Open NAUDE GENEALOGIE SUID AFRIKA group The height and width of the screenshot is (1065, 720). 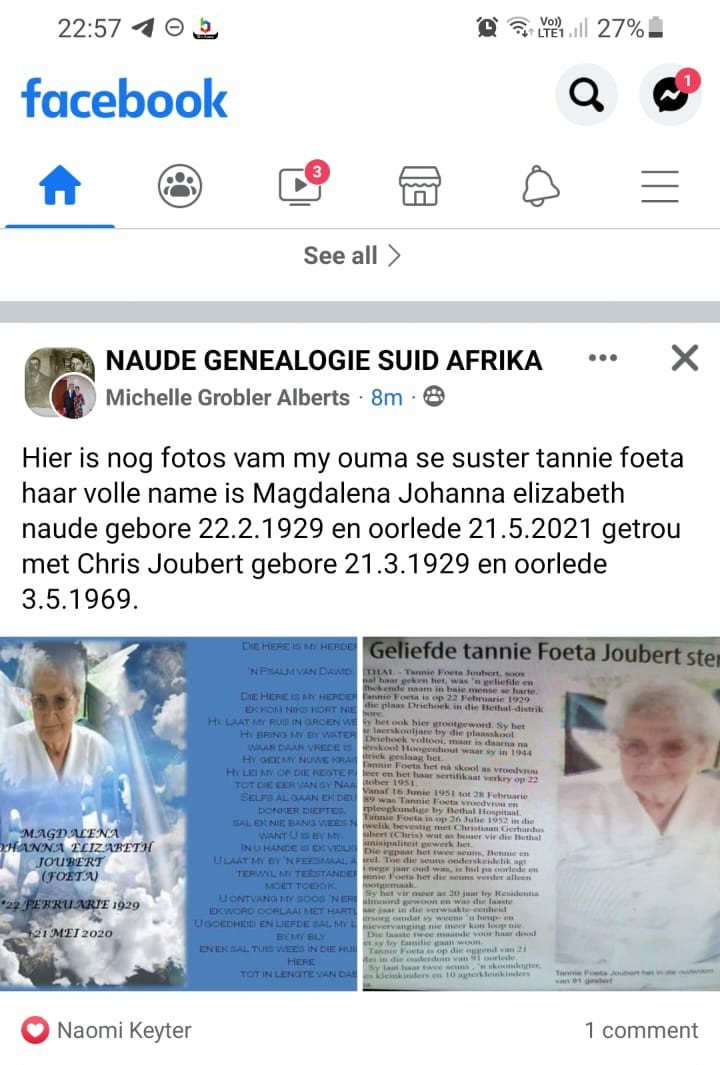pos(324,360)
